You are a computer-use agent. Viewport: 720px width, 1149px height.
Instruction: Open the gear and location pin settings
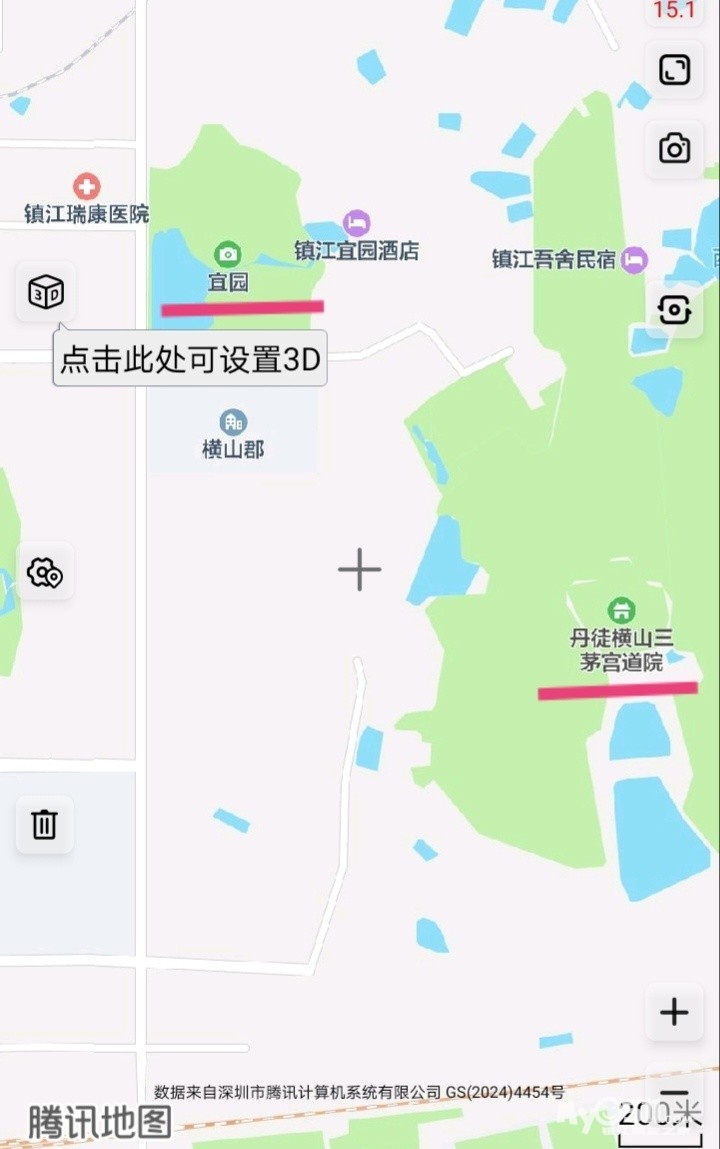[x=45, y=573]
